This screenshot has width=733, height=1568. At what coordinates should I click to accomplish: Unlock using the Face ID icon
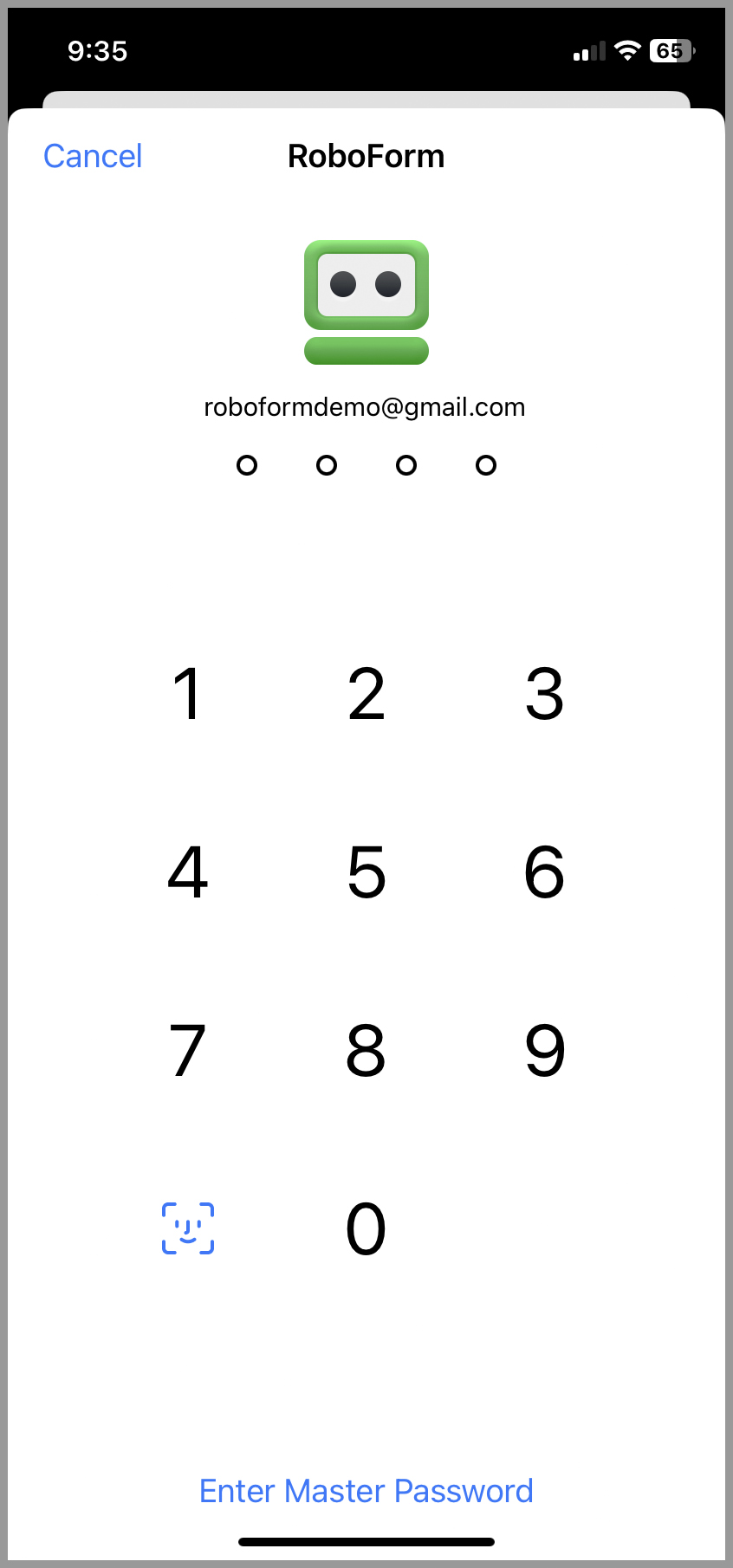tap(188, 1228)
